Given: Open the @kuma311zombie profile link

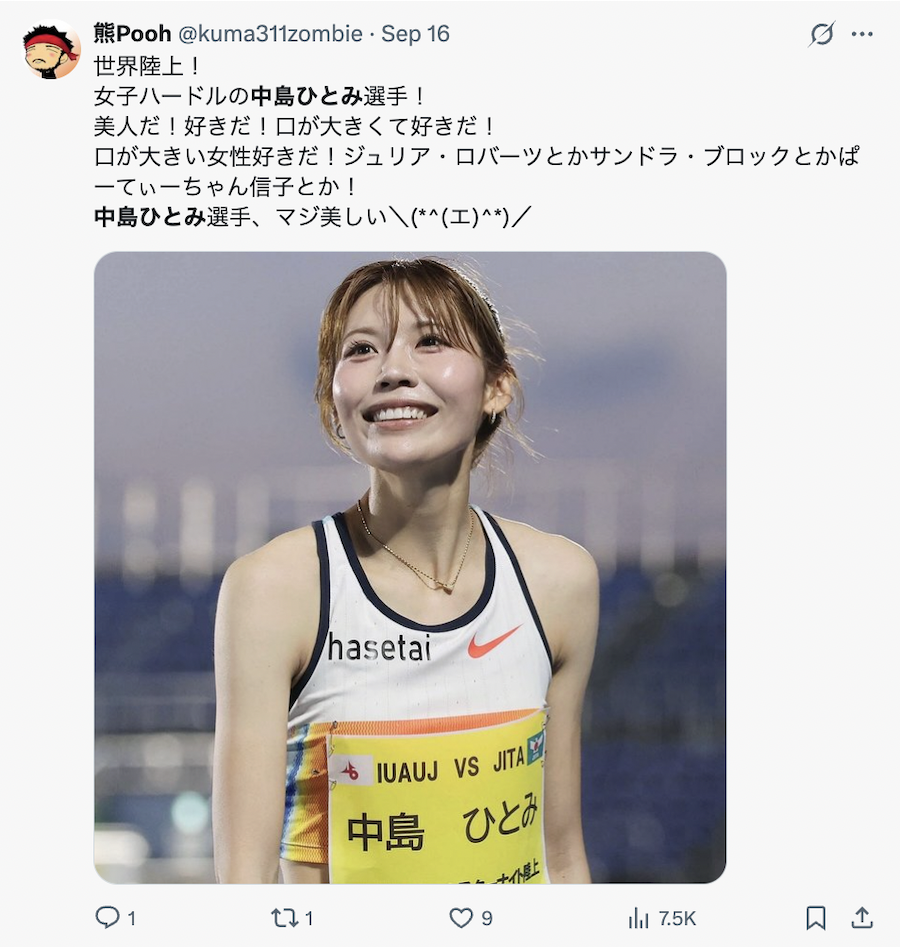Looking at the screenshot, I should click(x=270, y=34).
